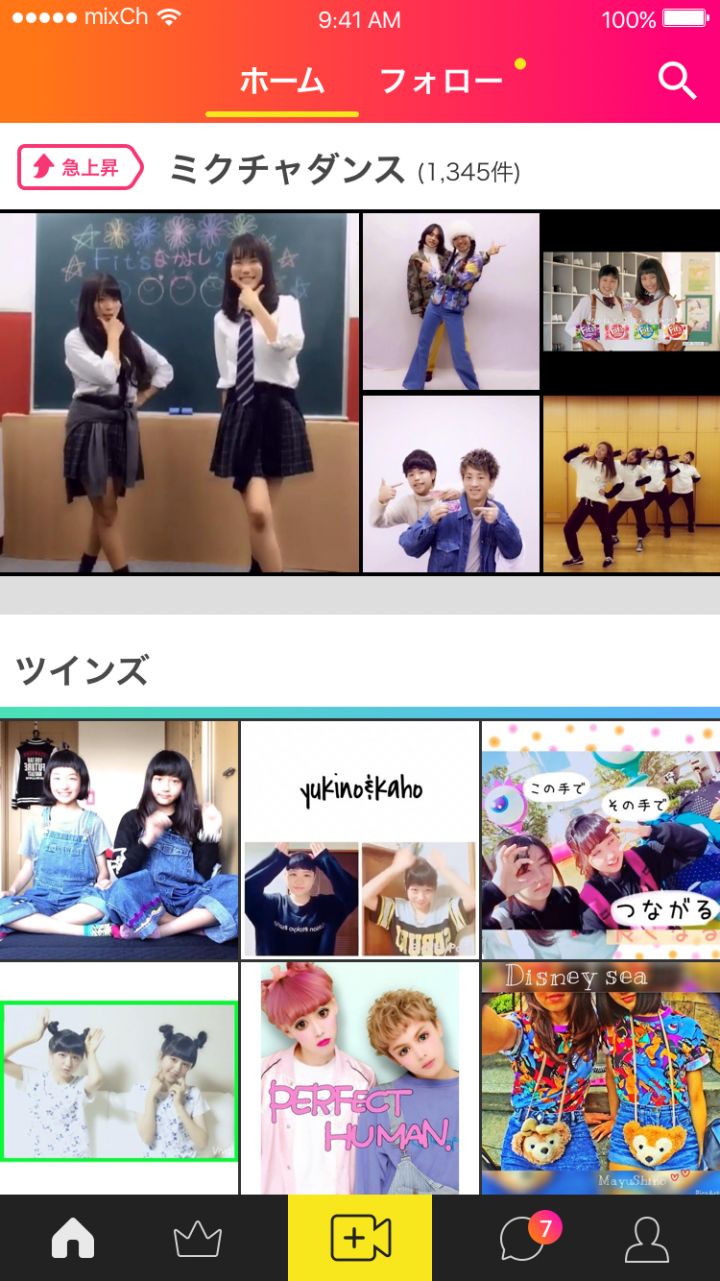The image size is (720, 1281).
Task: Switch to the フォロー tab
Action: pos(441,81)
